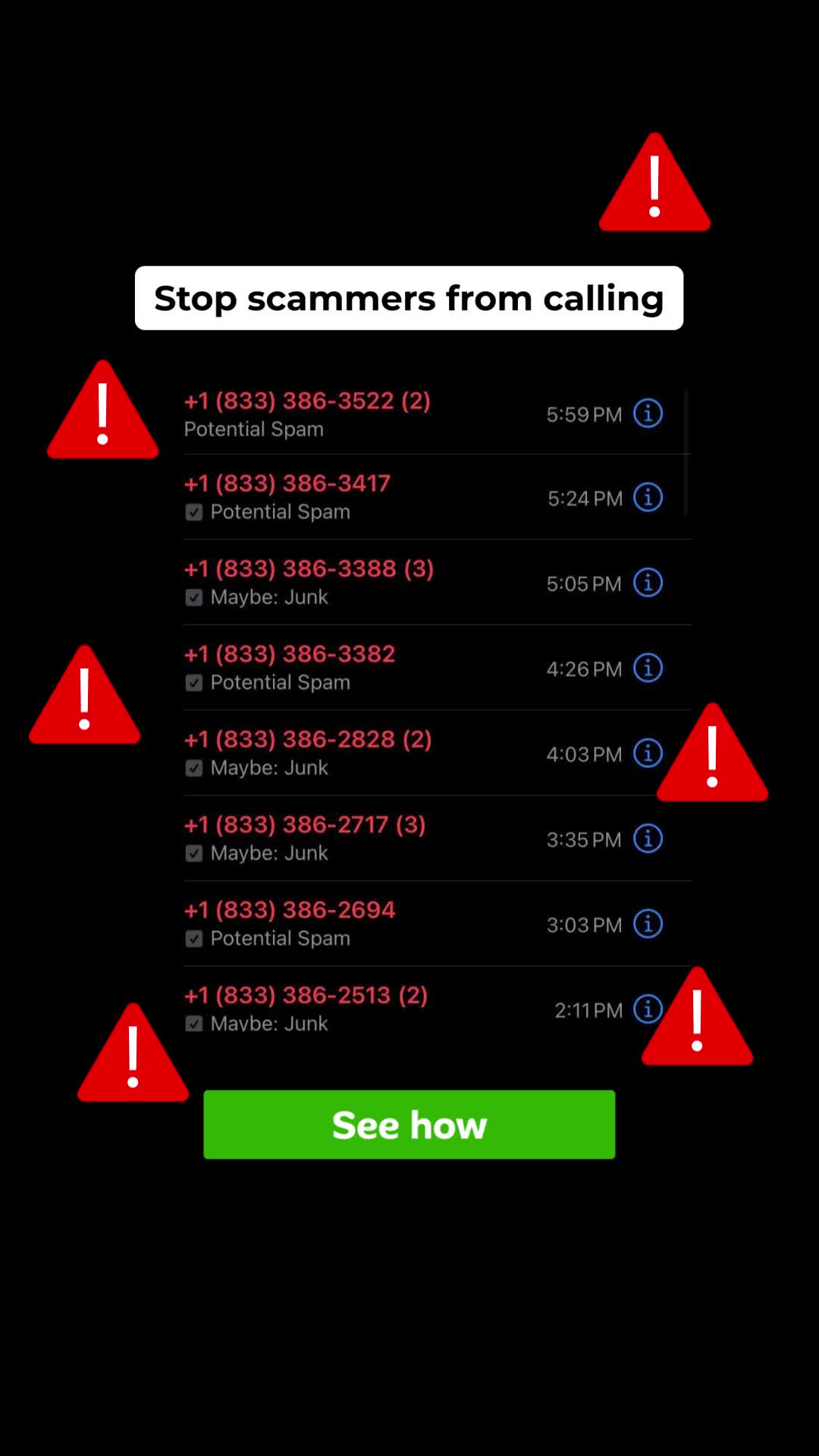Image resolution: width=819 pixels, height=1456 pixels.
Task: Select the 5:59 PM timestamp
Action: 584,414
